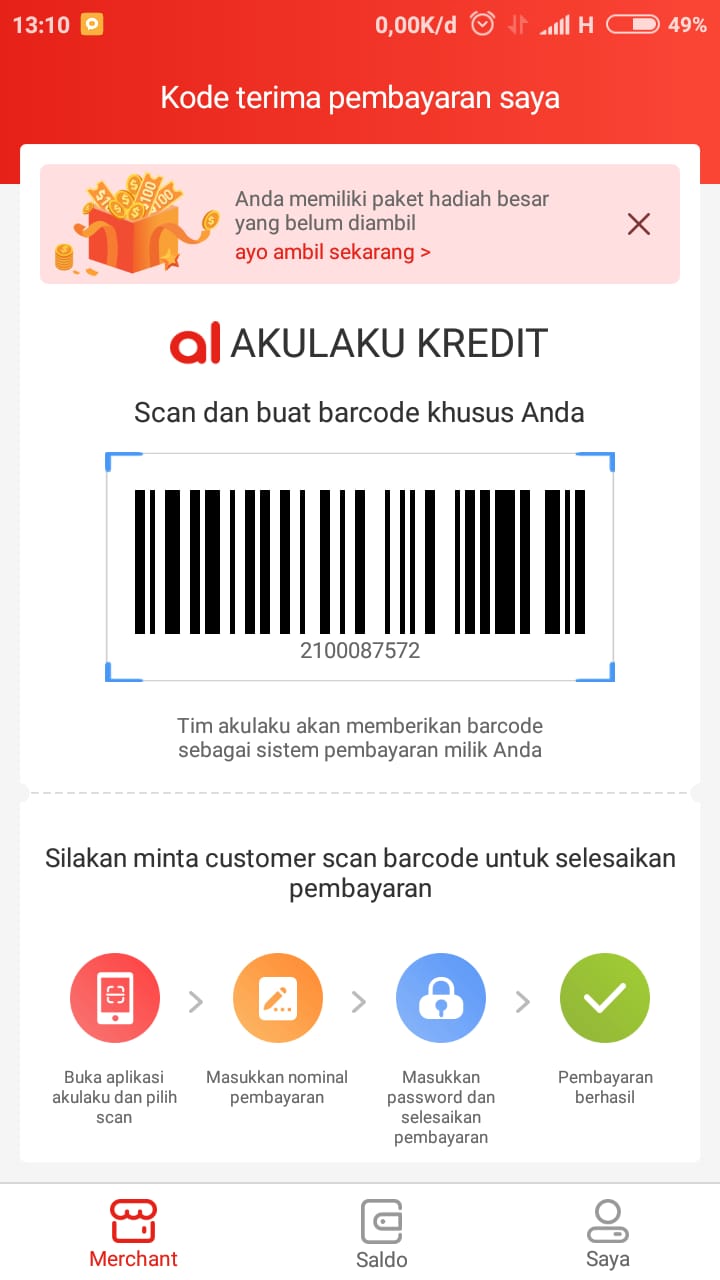Open the Saya tab
The image size is (720, 1280).
pos(608,1230)
